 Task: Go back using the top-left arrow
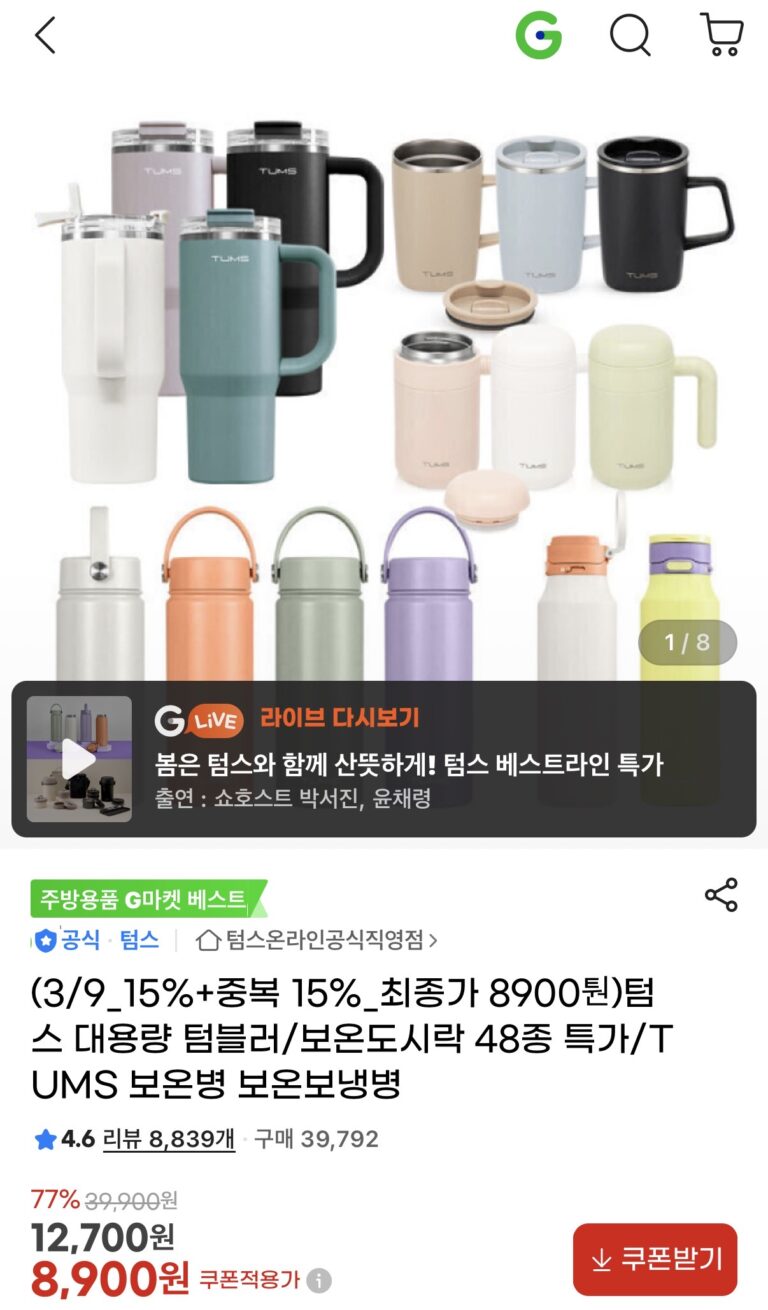coord(44,36)
